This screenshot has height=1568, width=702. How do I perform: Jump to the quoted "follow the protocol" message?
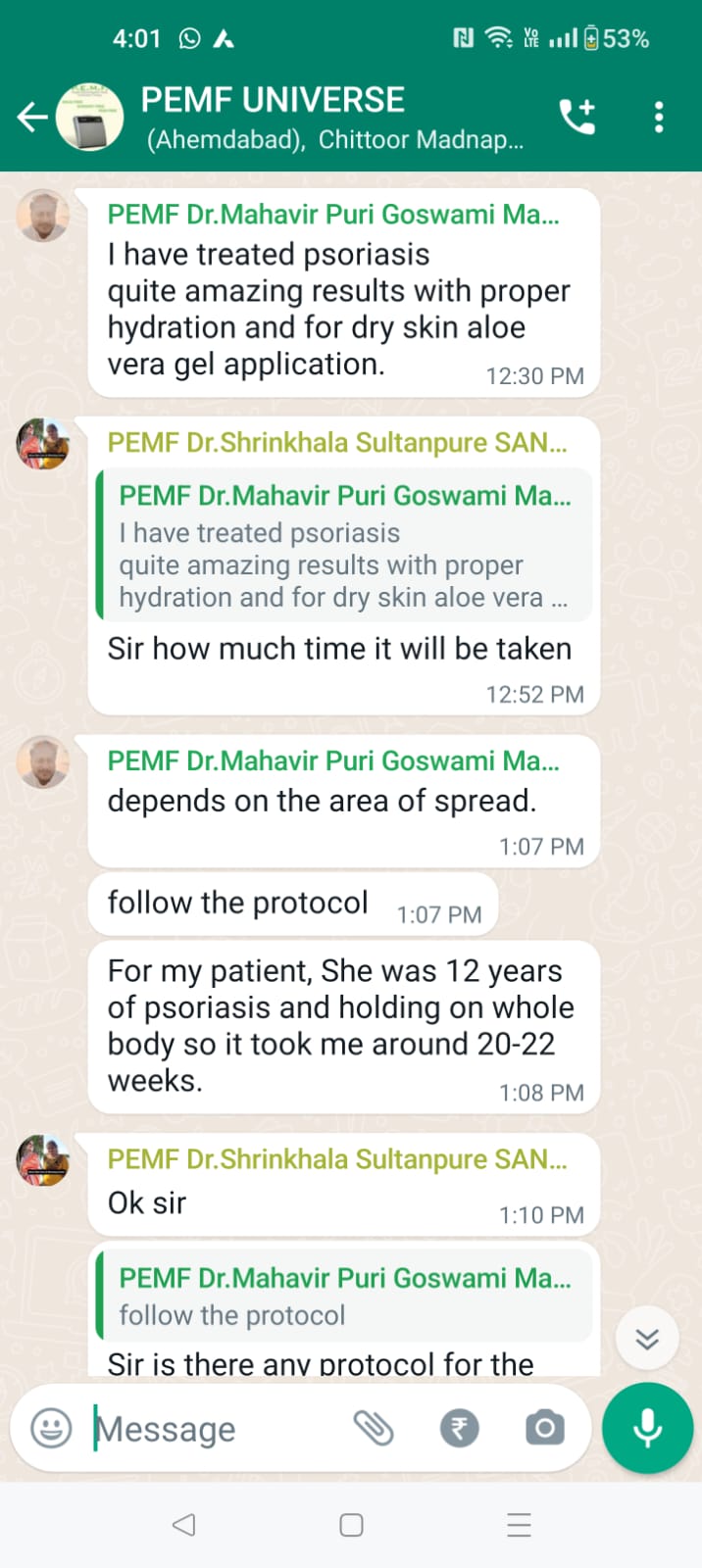tap(344, 1295)
